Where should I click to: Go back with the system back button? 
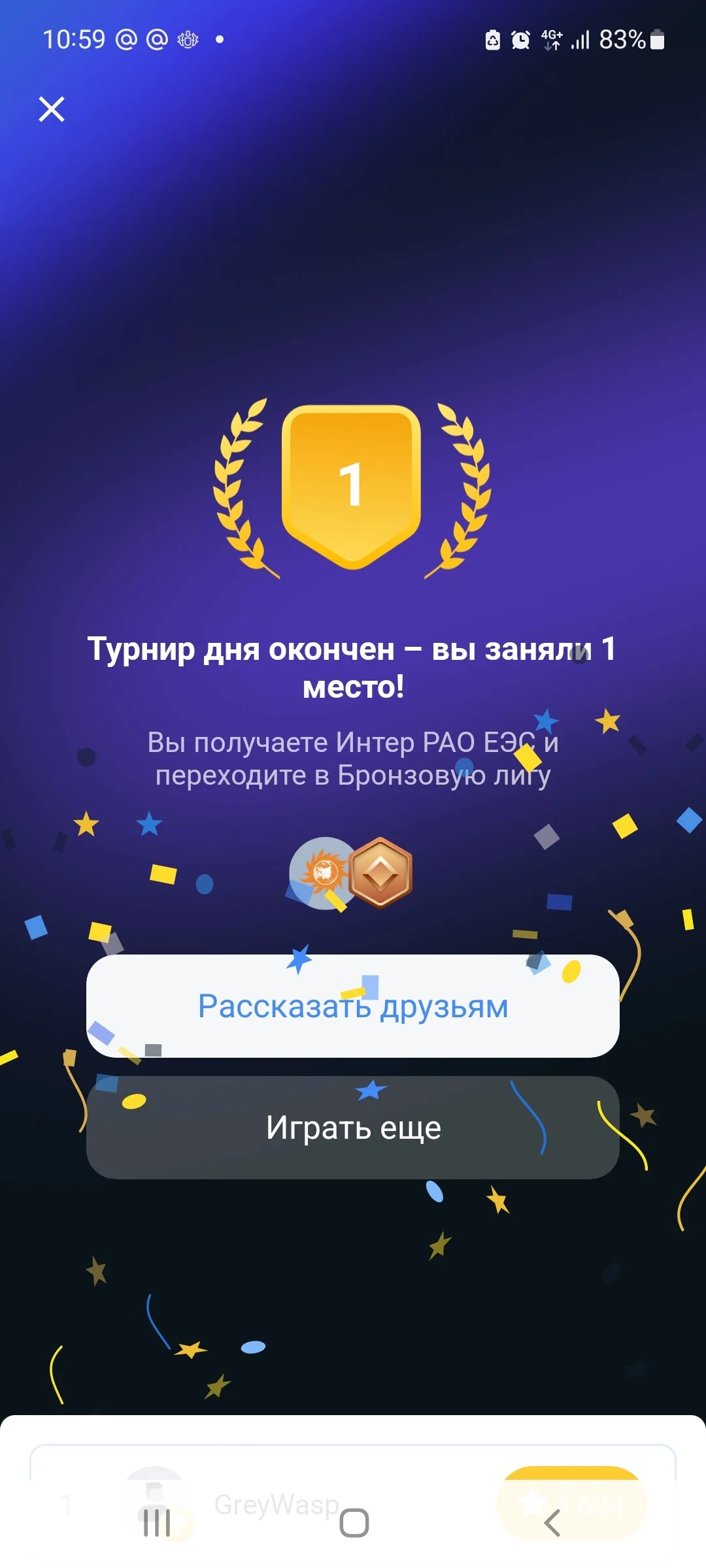552,1523
